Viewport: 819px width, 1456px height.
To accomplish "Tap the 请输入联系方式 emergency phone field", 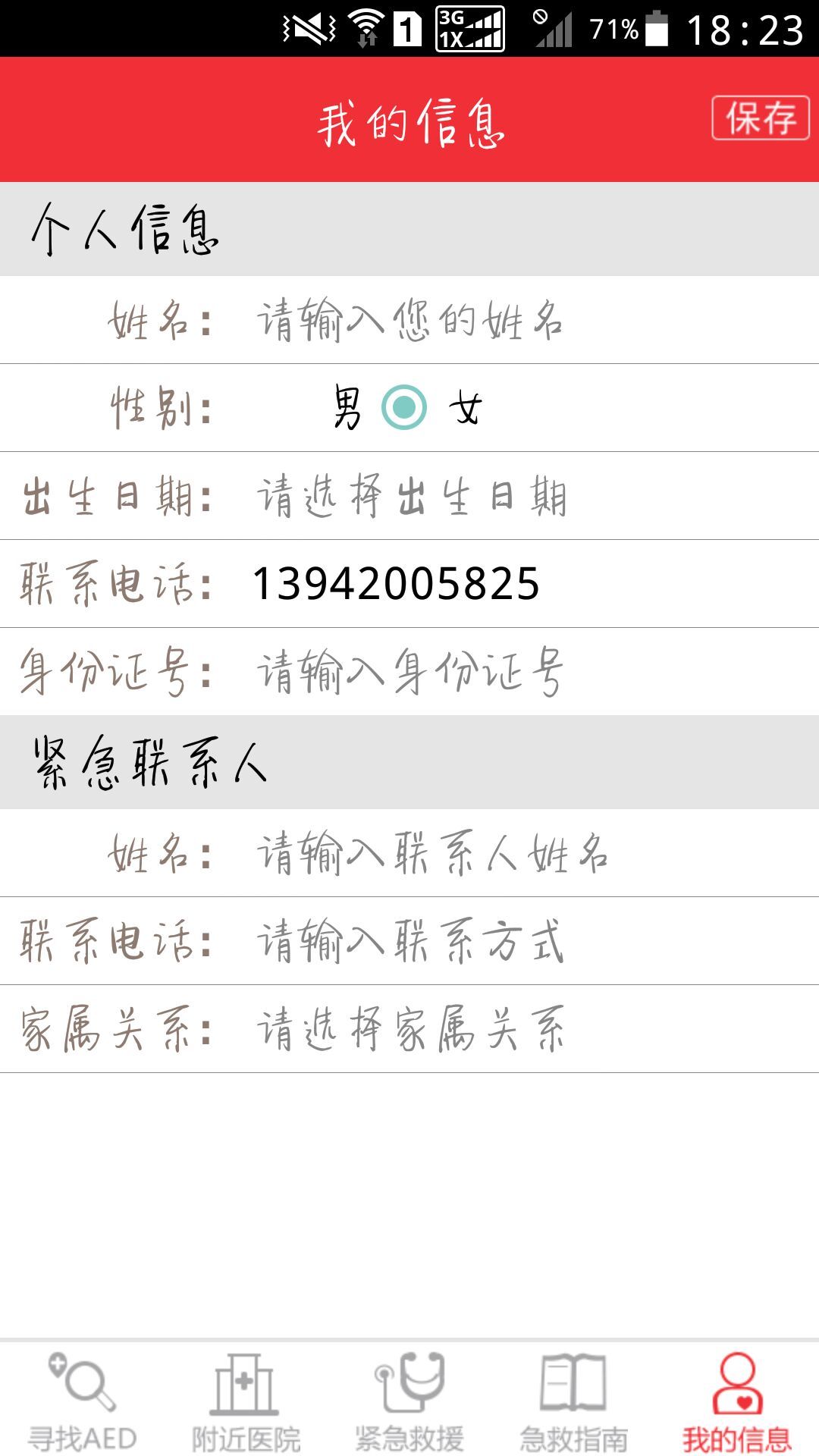I will point(531,941).
